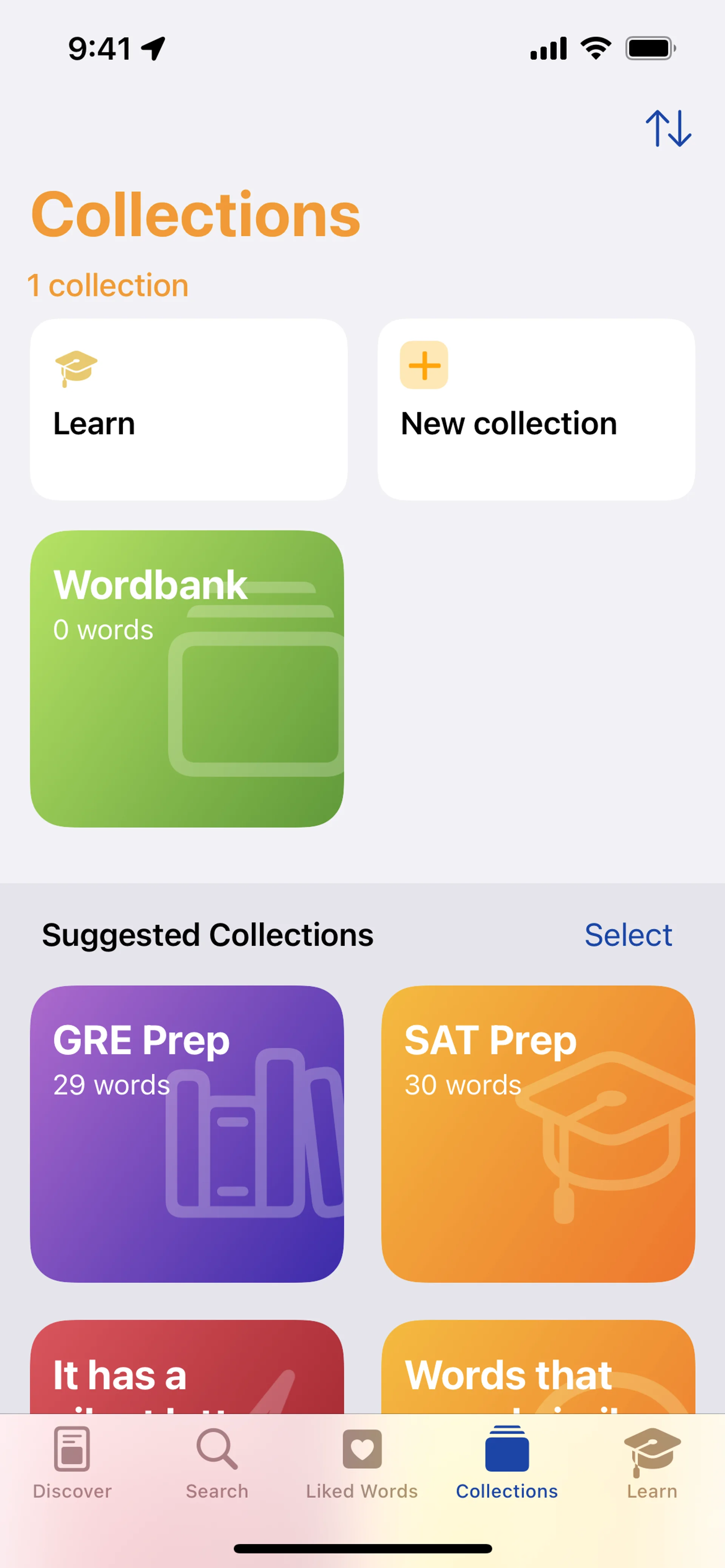Screen dimensions: 725x1568
Task: Open the Wordbank collection
Action: pyautogui.click(x=187, y=678)
